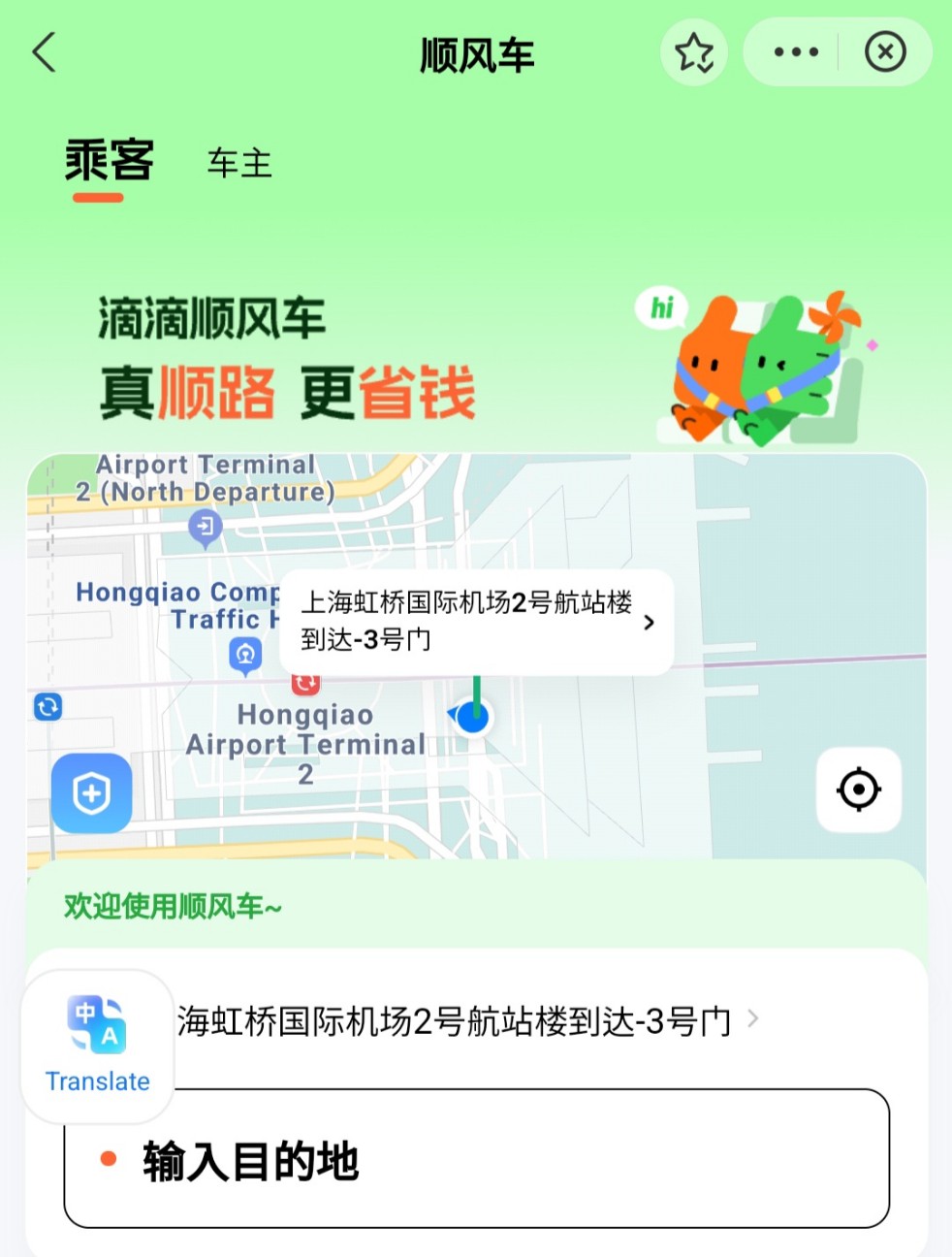Viewport: 952px width, 1257px height.
Task: Recenter the map to current location
Action: (858, 790)
